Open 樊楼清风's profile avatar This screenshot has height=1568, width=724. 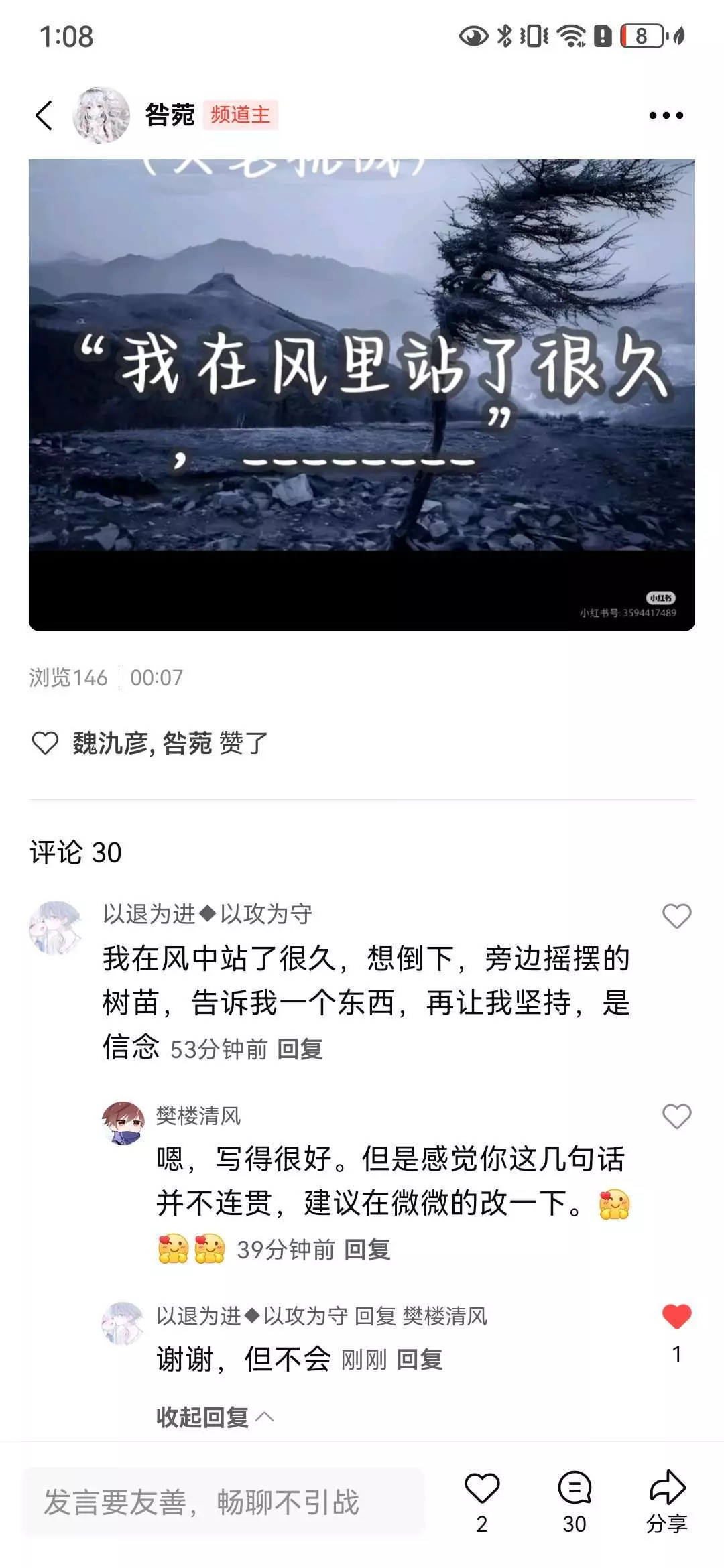tap(123, 1123)
